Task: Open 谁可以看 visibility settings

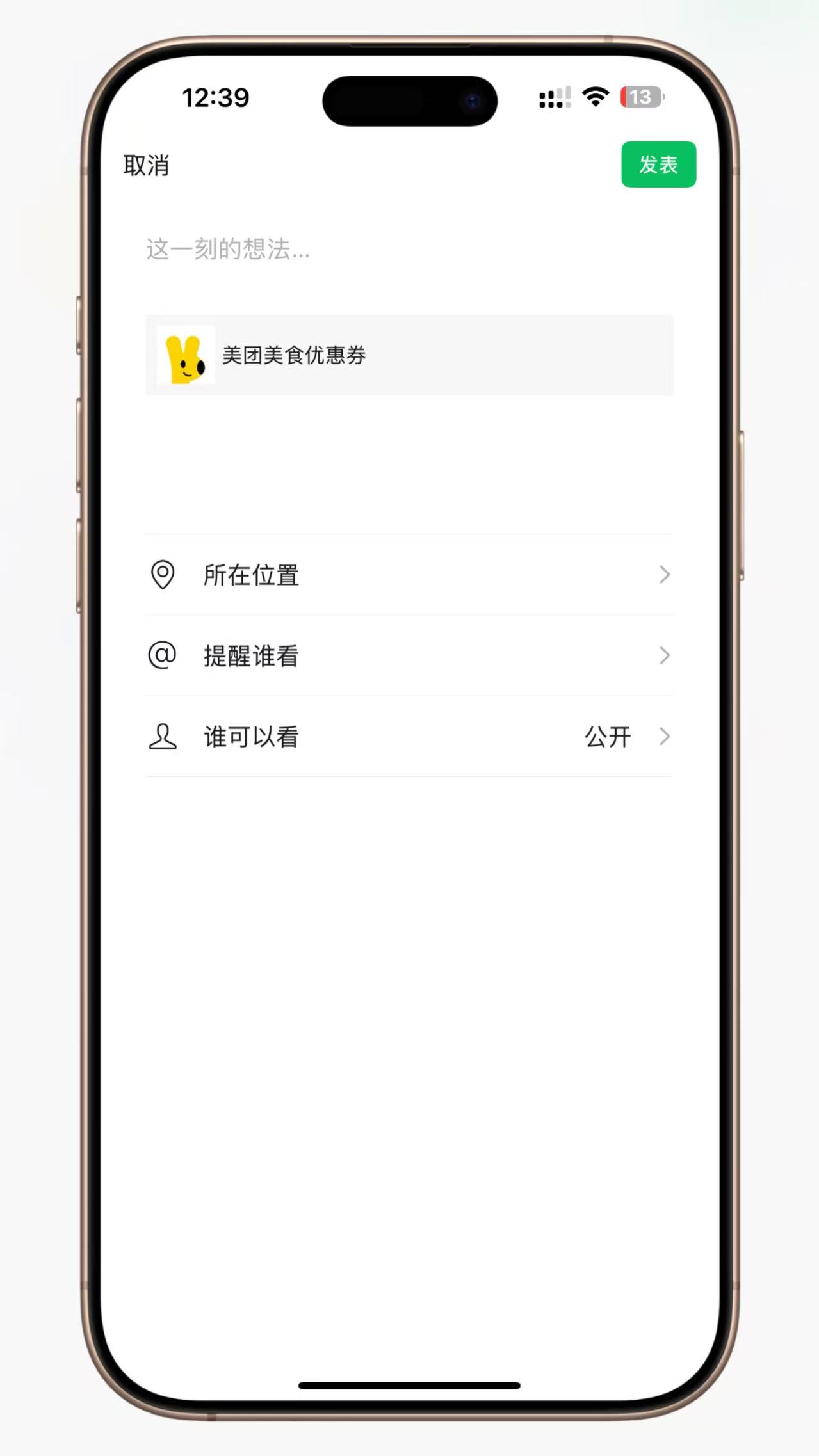Action: (409, 737)
